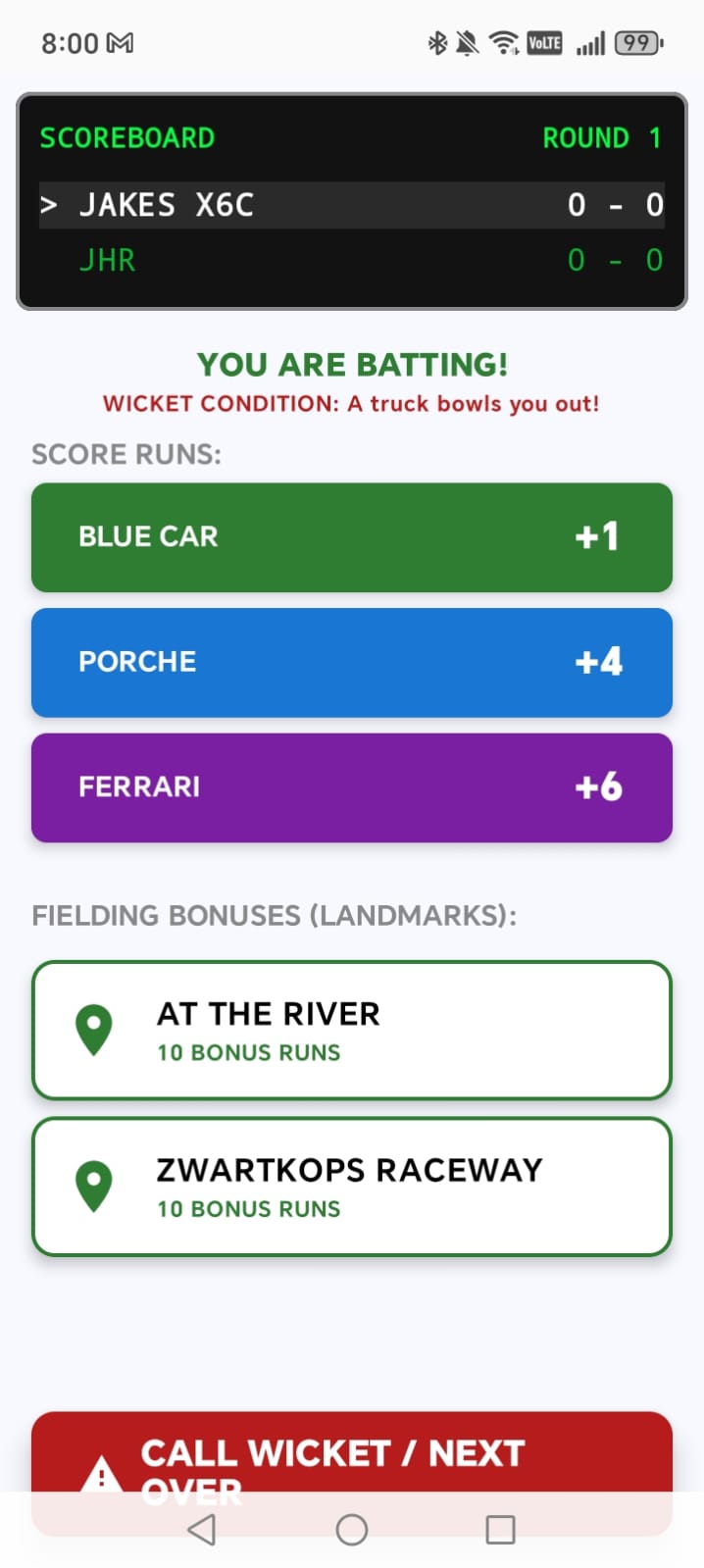Score one run for Blue Car
The image size is (704, 1568).
click(x=351, y=537)
